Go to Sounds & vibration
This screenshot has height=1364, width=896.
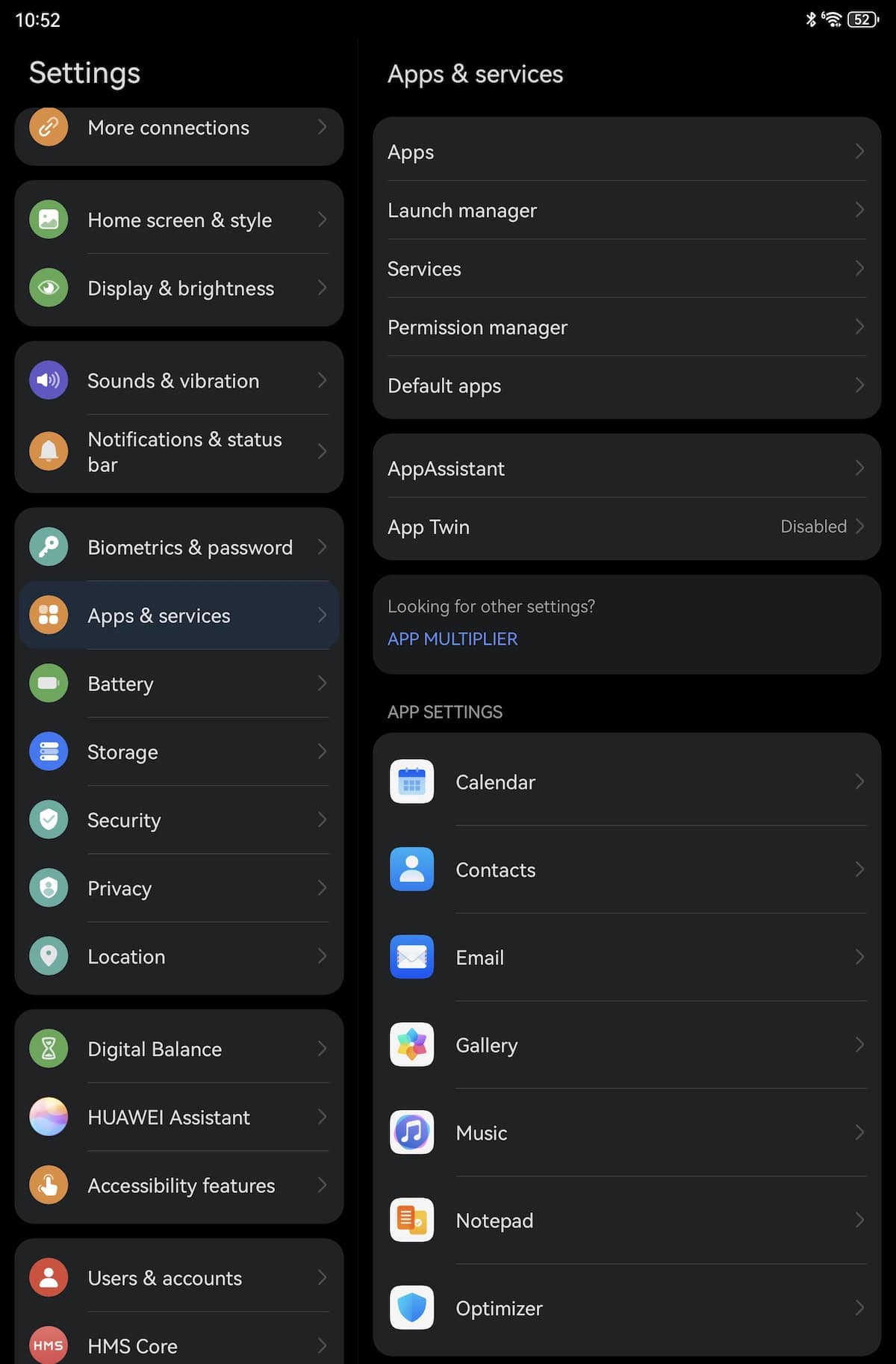point(179,381)
